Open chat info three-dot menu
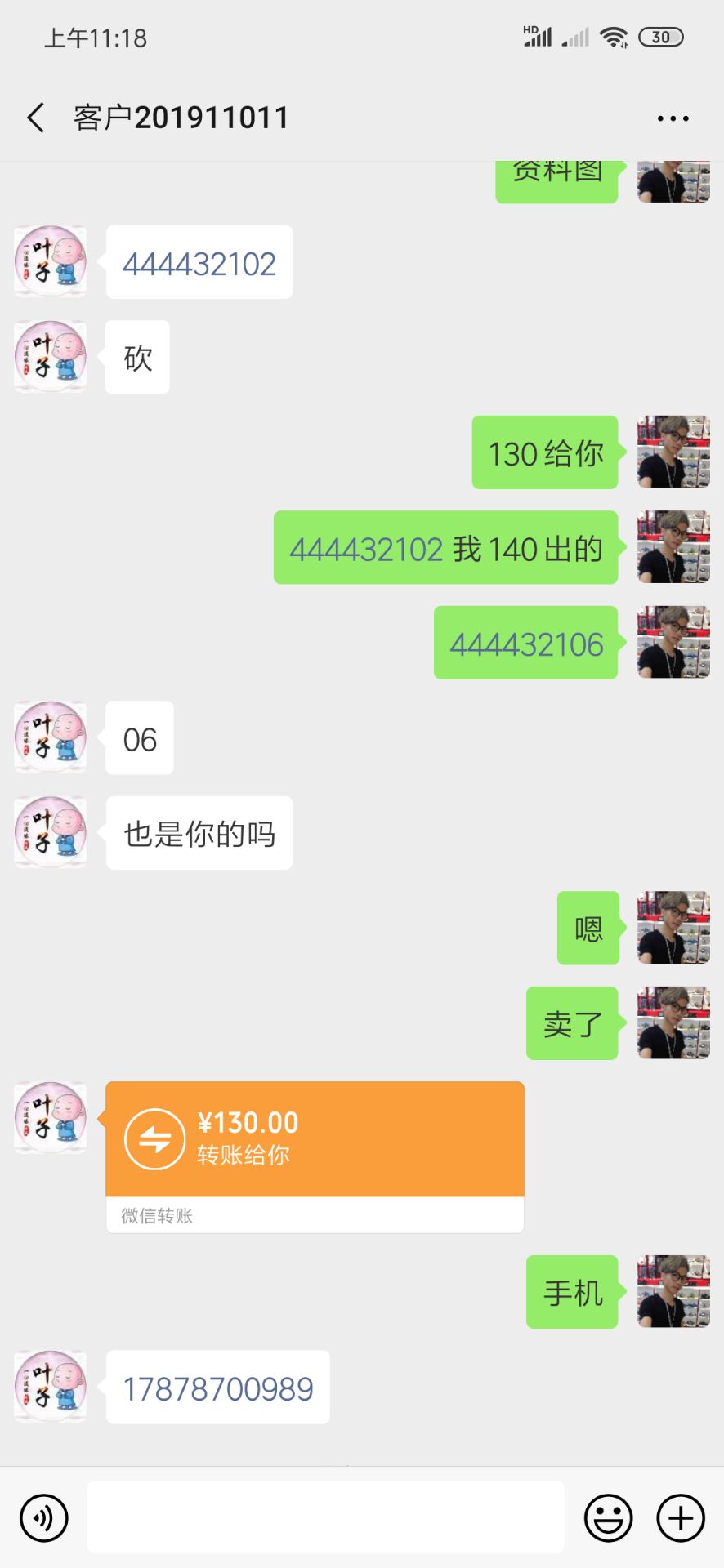The height and width of the screenshot is (1568, 724). pos(673,118)
